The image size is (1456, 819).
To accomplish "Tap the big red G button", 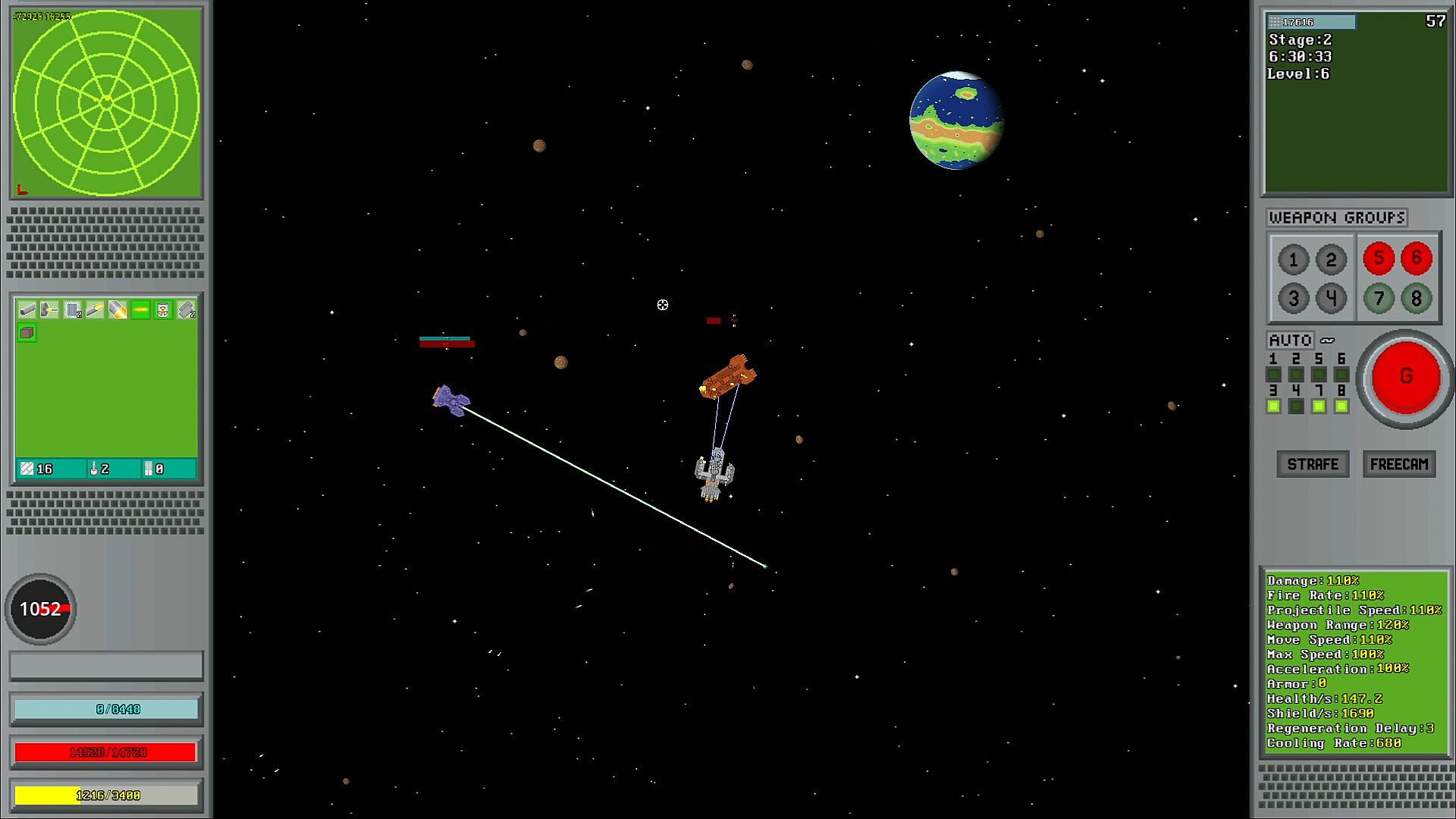I will [1405, 377].
